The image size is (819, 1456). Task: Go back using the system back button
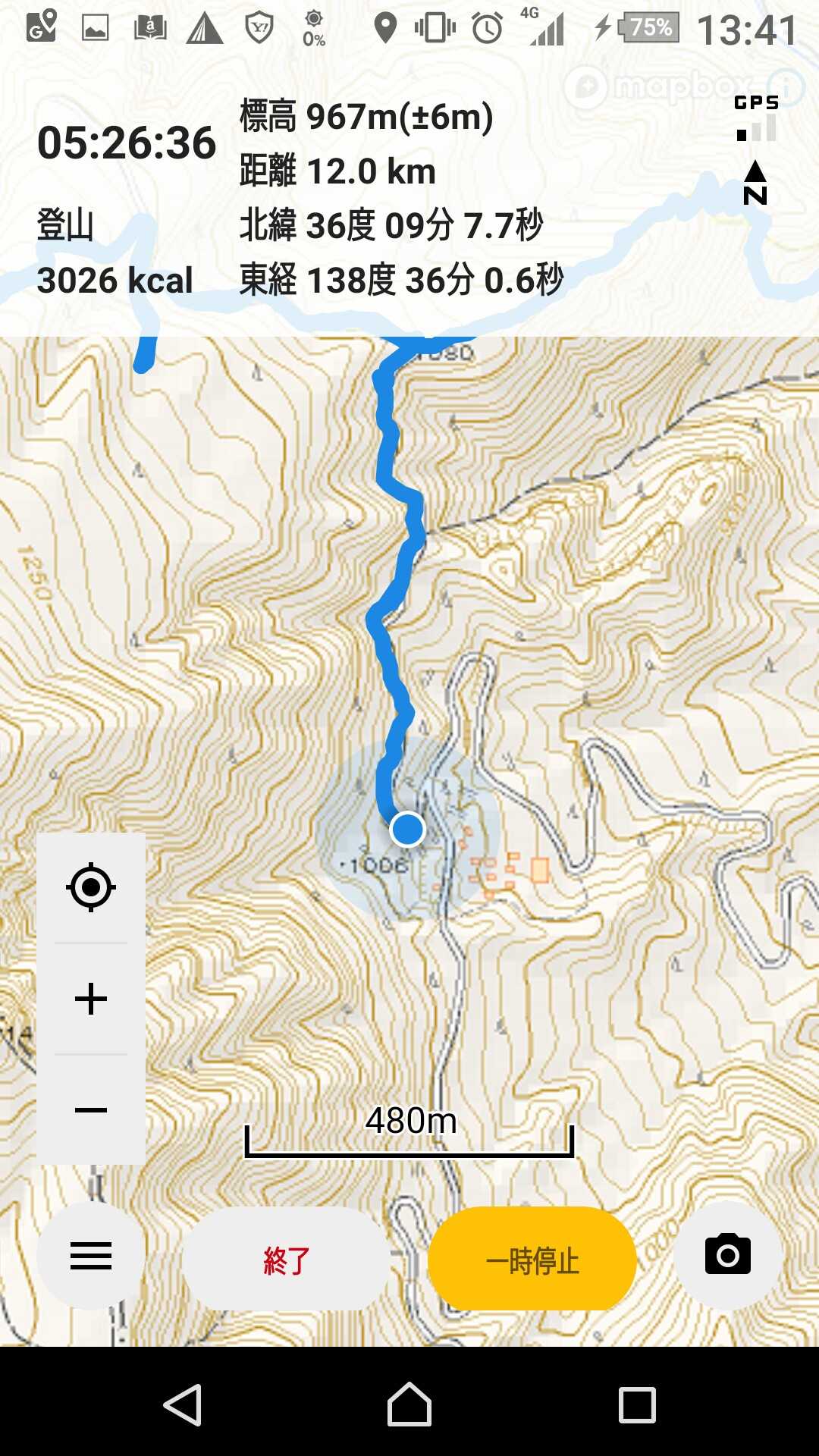[x=183, y=1405]
